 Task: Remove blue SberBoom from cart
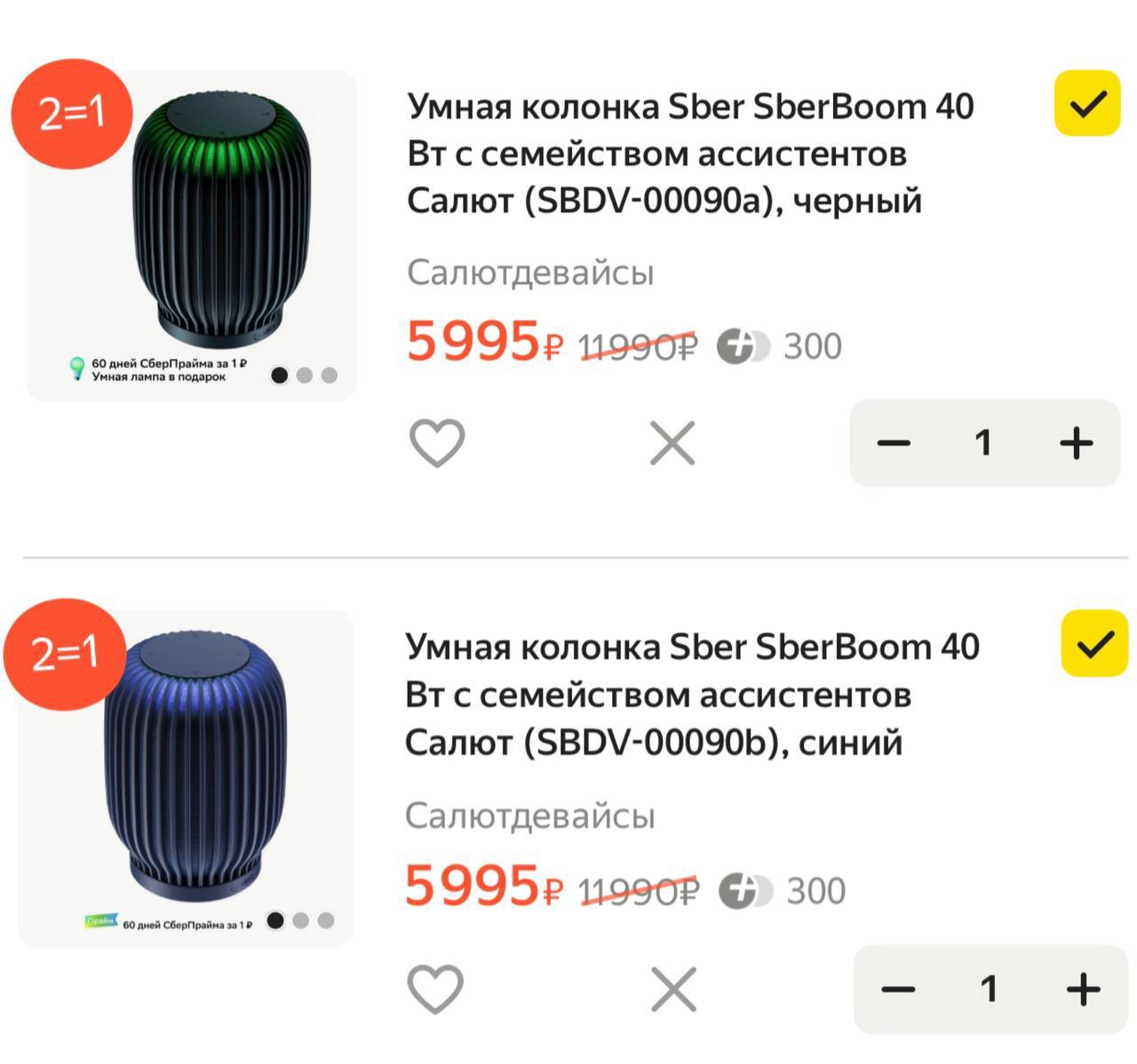tap(673, 989)
